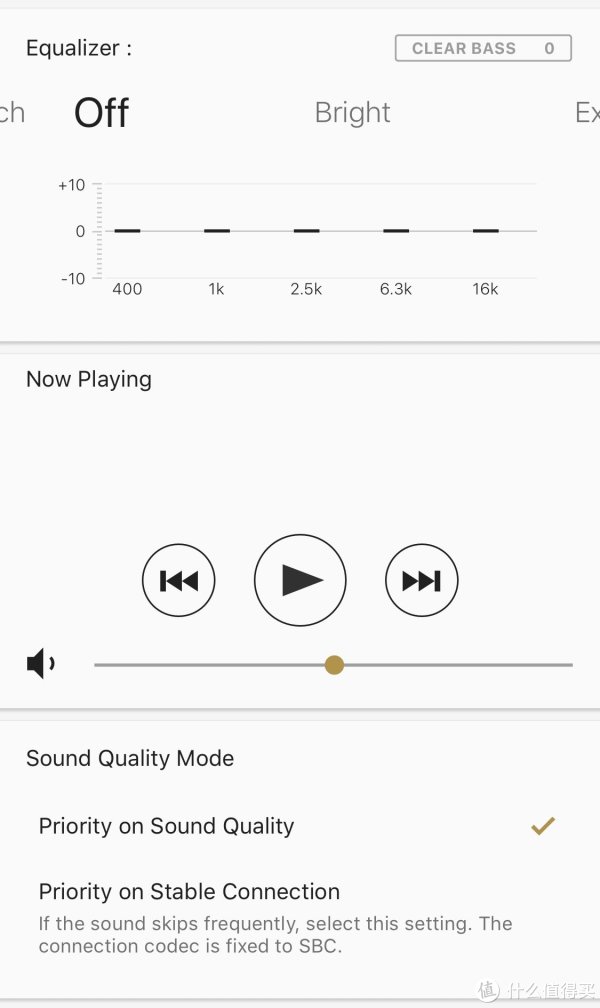
Task: Open the Clear Bass setting
Action: (483, 48)
